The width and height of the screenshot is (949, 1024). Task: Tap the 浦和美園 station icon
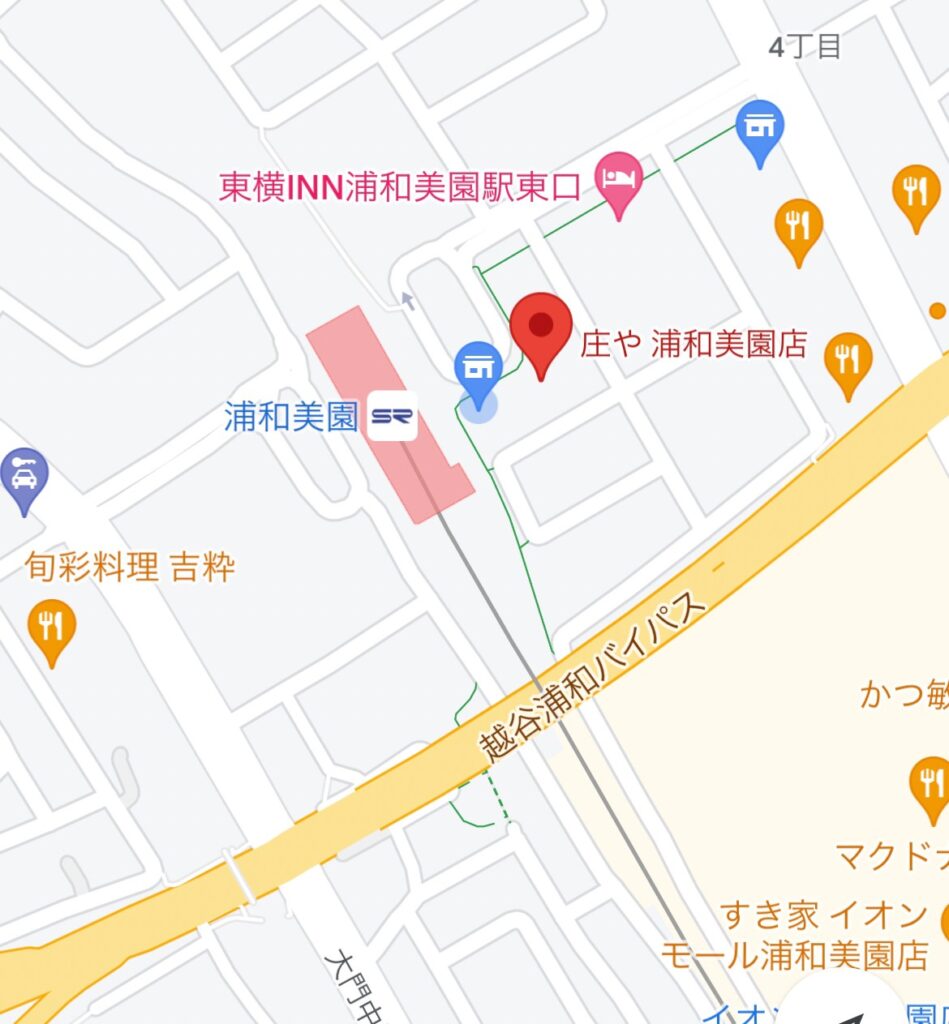[x=392, y=417]
